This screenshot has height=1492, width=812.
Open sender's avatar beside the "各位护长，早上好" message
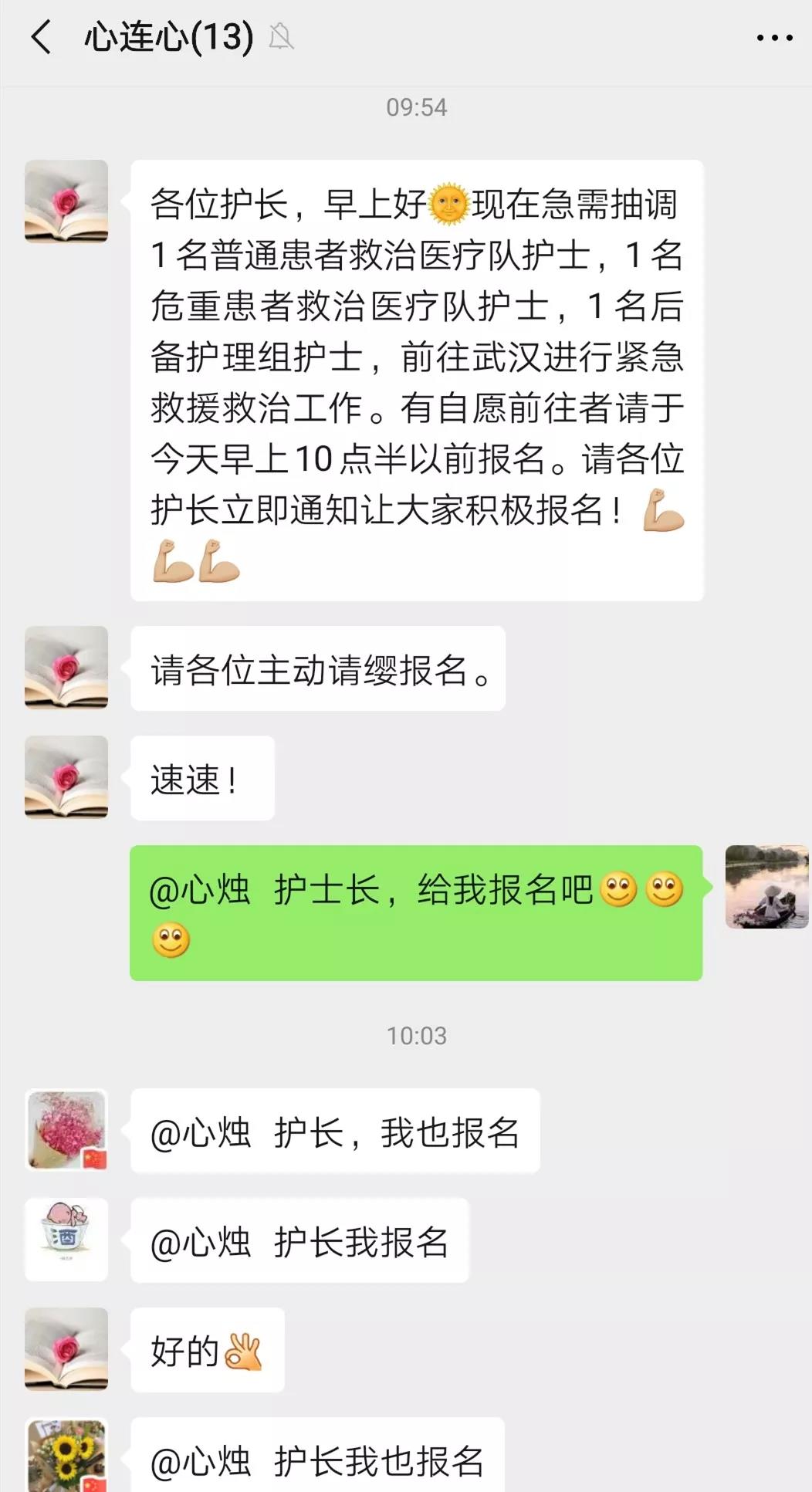pyautogui.click(x=66, y=201)
